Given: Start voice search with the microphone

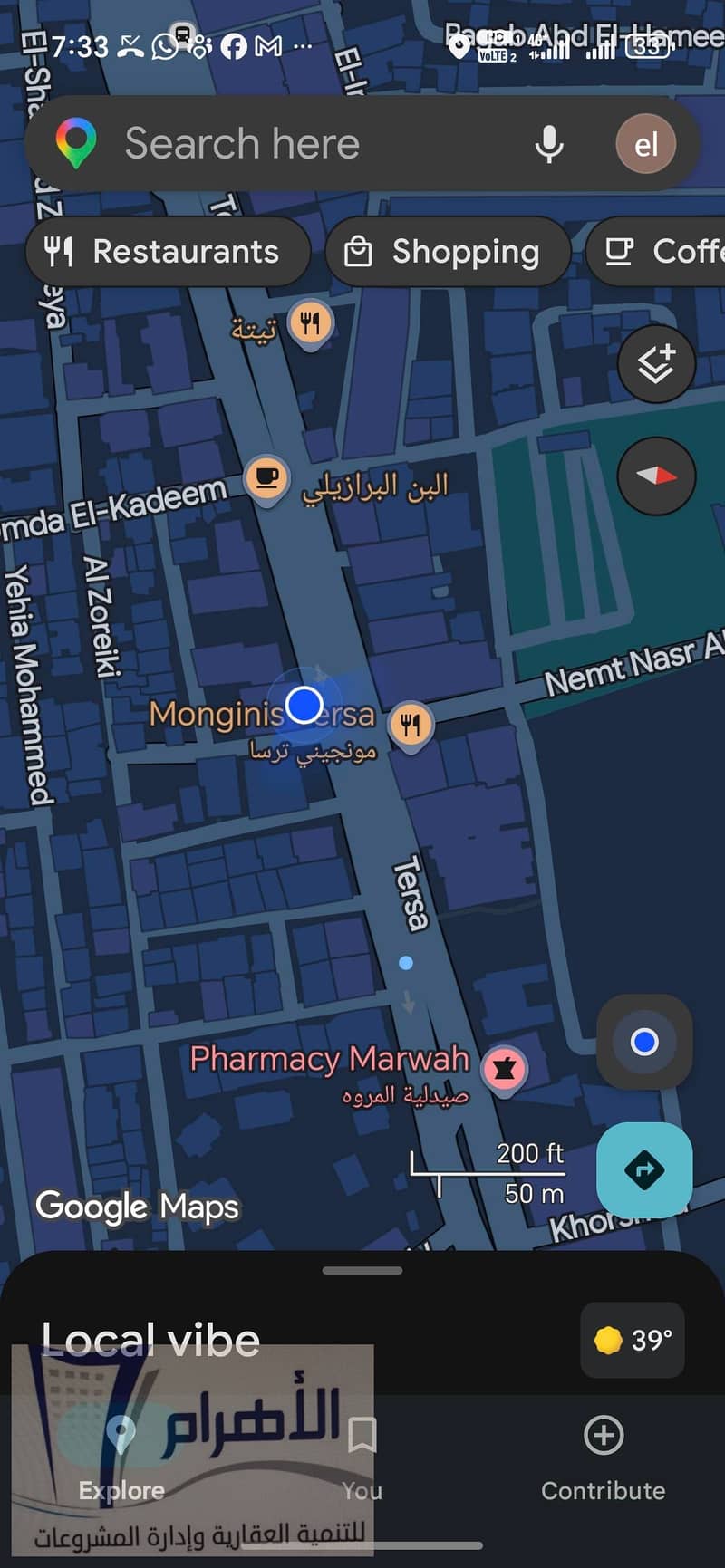Looking at the screenshot, I should pos(548,144).
